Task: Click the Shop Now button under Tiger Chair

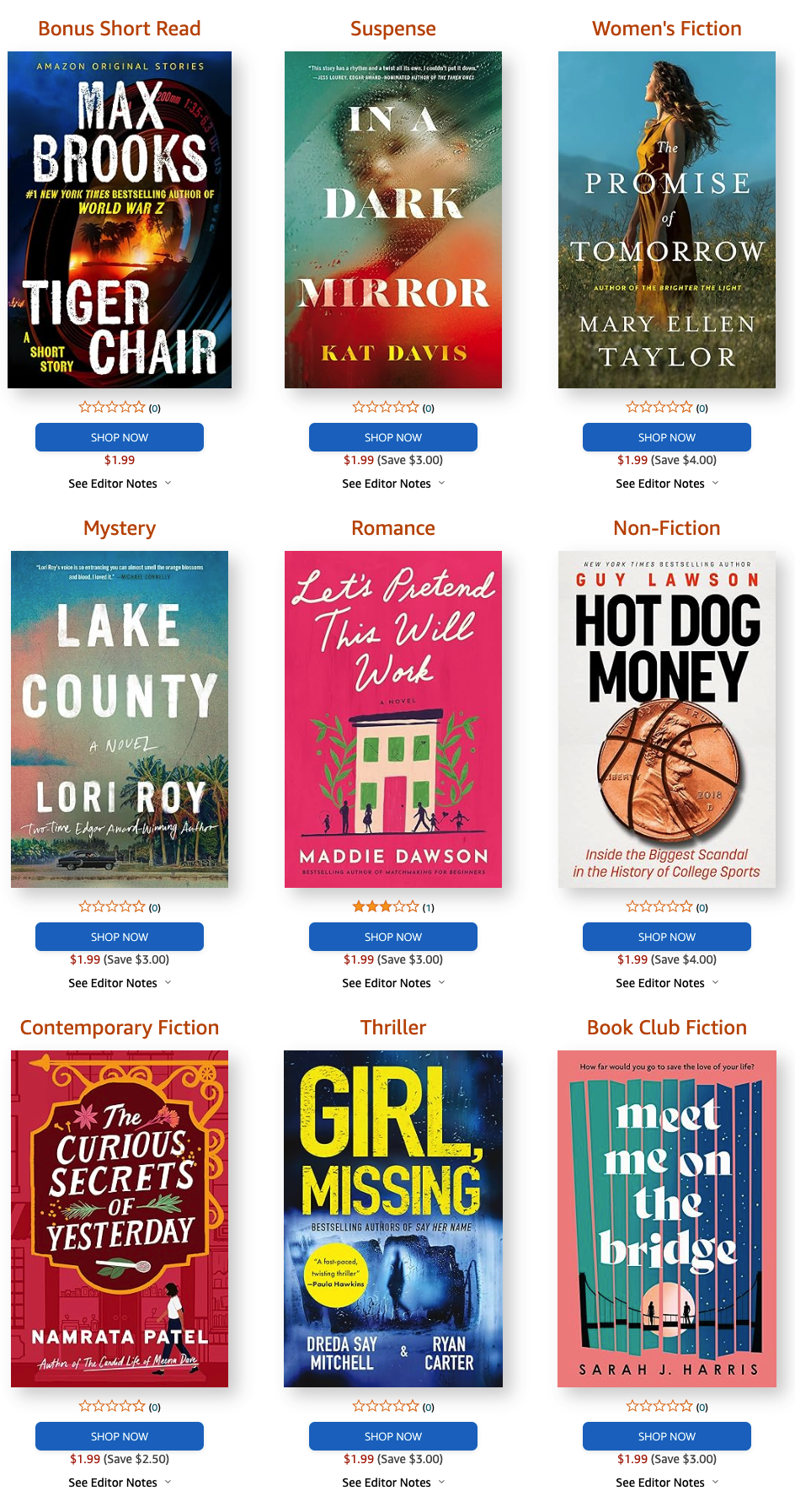Action: (x=119, y=437)
